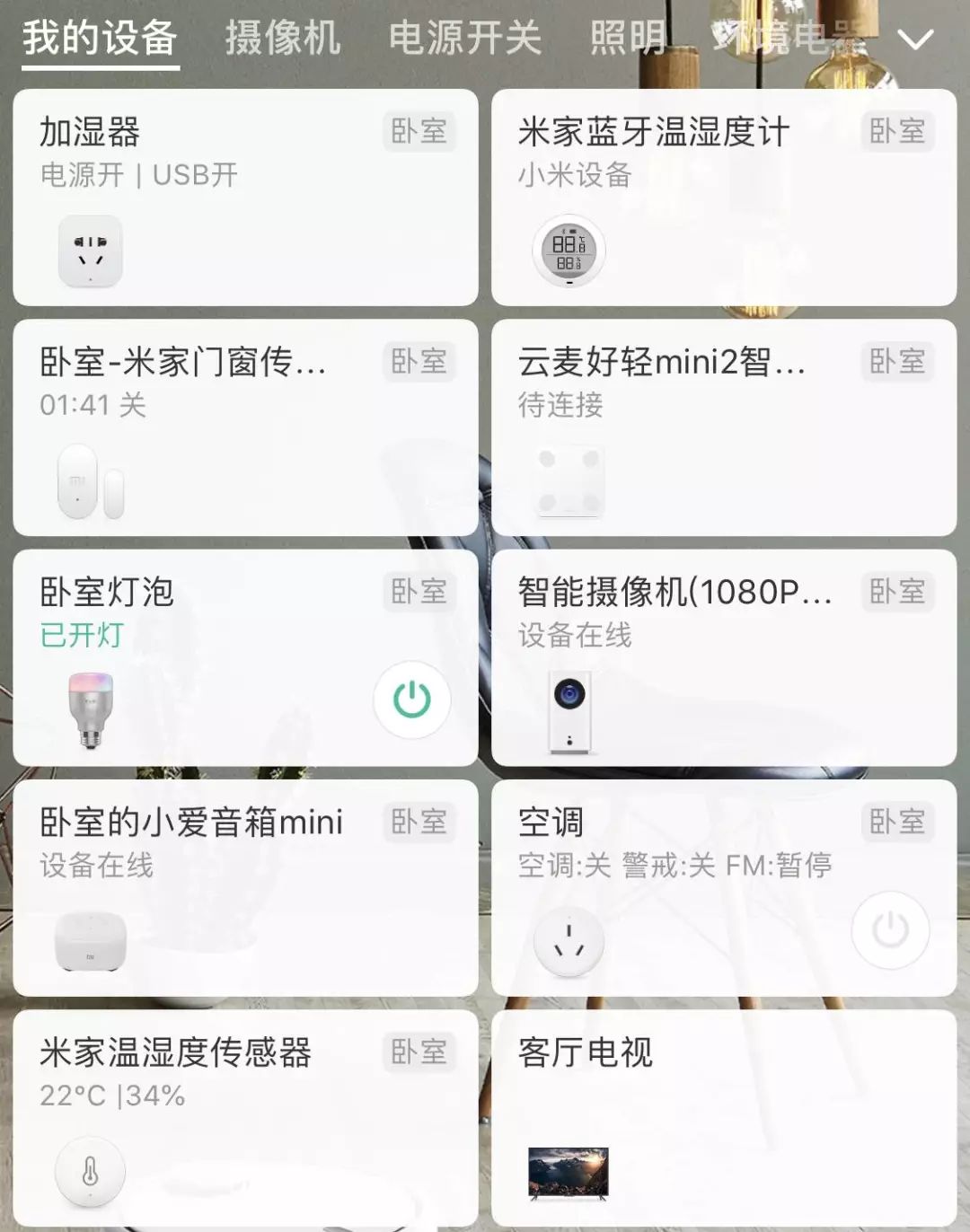970x1232 pixels.
Task: Toggle the 卧室灯泡 power button
Action: click(x=412, y=700)
